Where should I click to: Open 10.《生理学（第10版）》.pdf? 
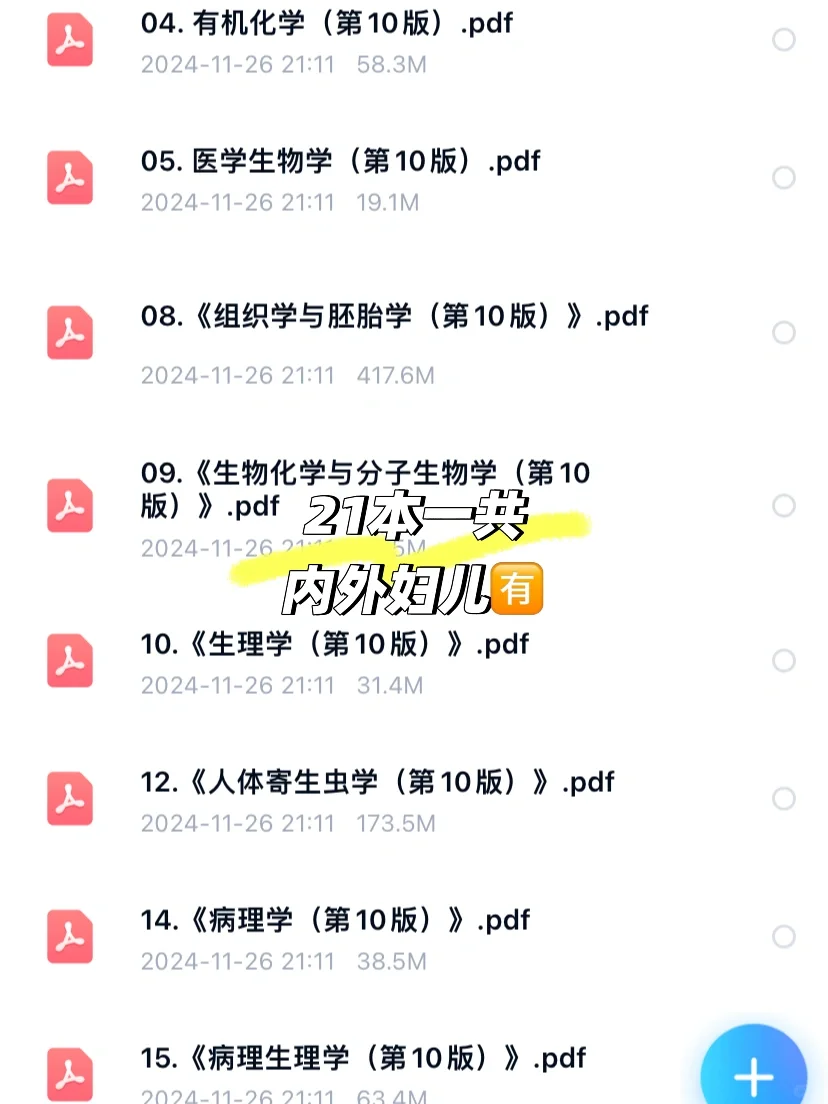[335, 644]
